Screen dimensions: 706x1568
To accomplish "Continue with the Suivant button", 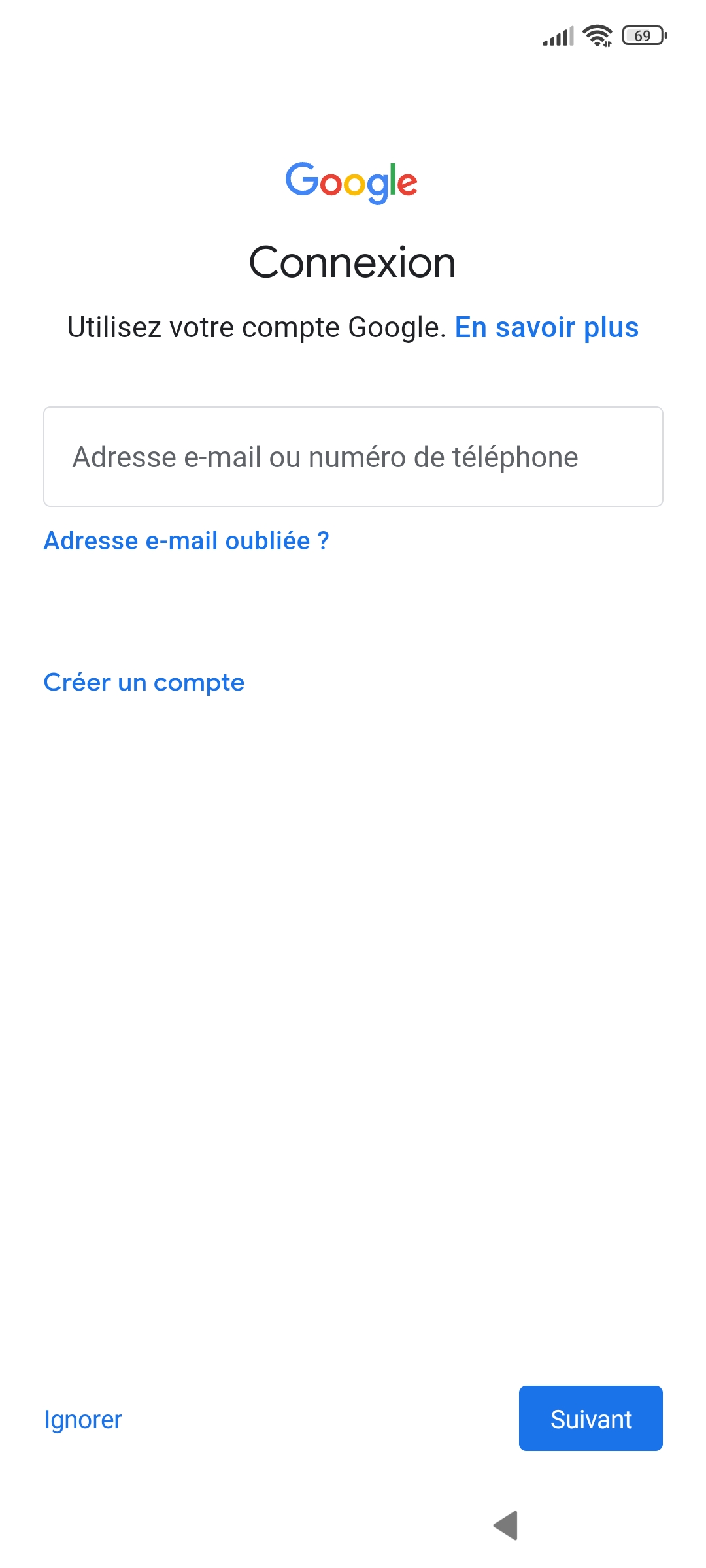I will 590,1418.
